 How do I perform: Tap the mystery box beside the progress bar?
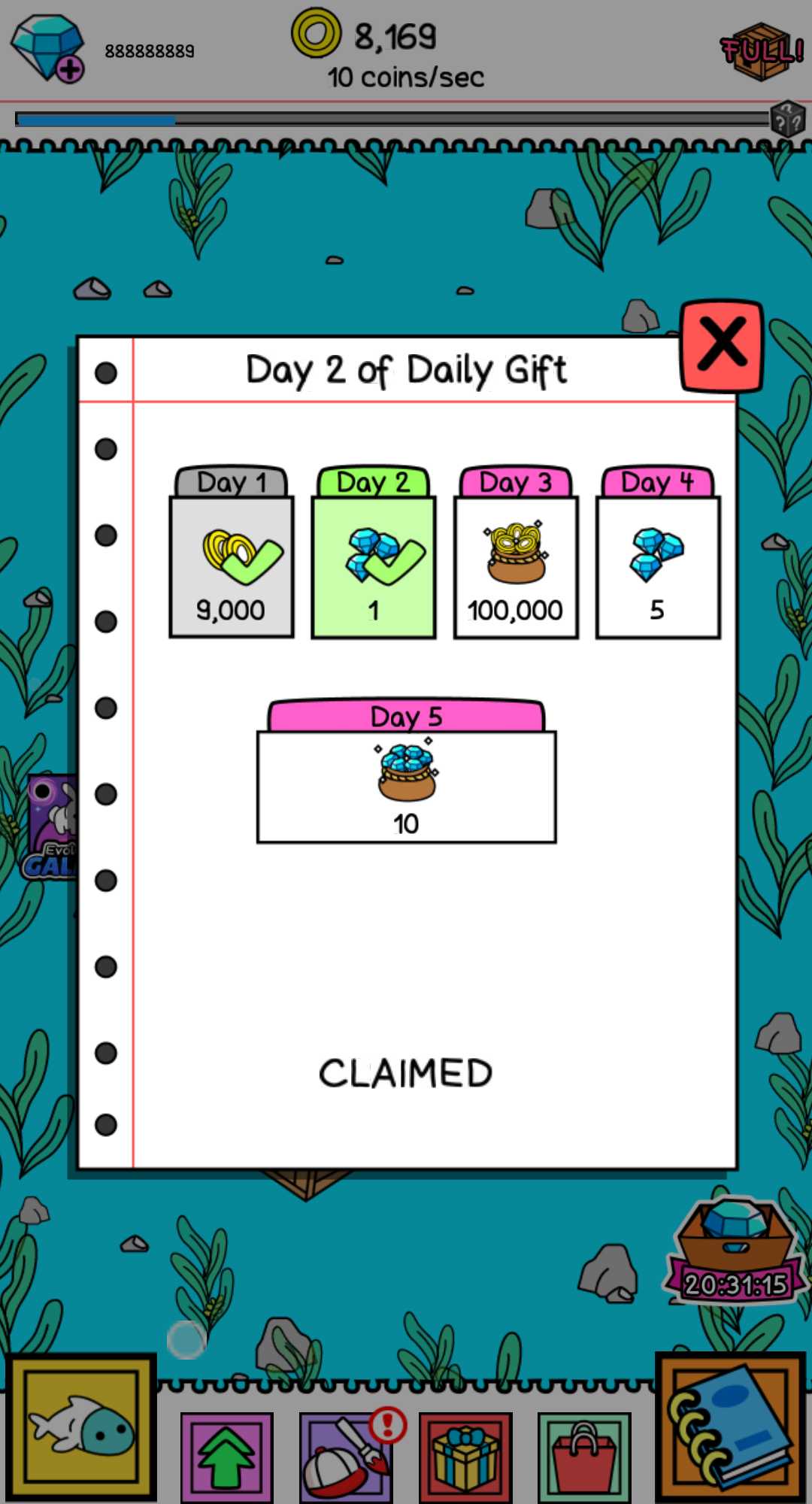tap(788, 119)
